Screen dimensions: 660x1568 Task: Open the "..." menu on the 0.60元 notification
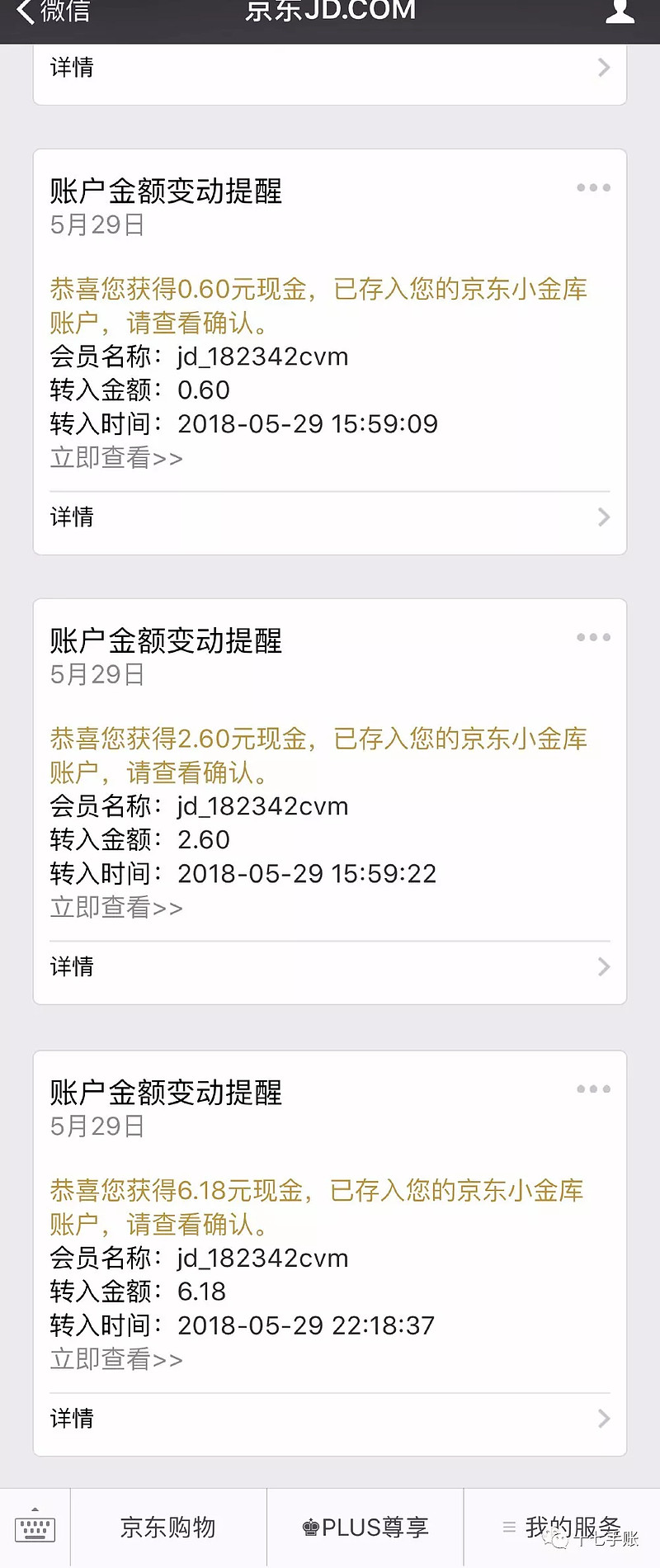[x=592, y=188]
